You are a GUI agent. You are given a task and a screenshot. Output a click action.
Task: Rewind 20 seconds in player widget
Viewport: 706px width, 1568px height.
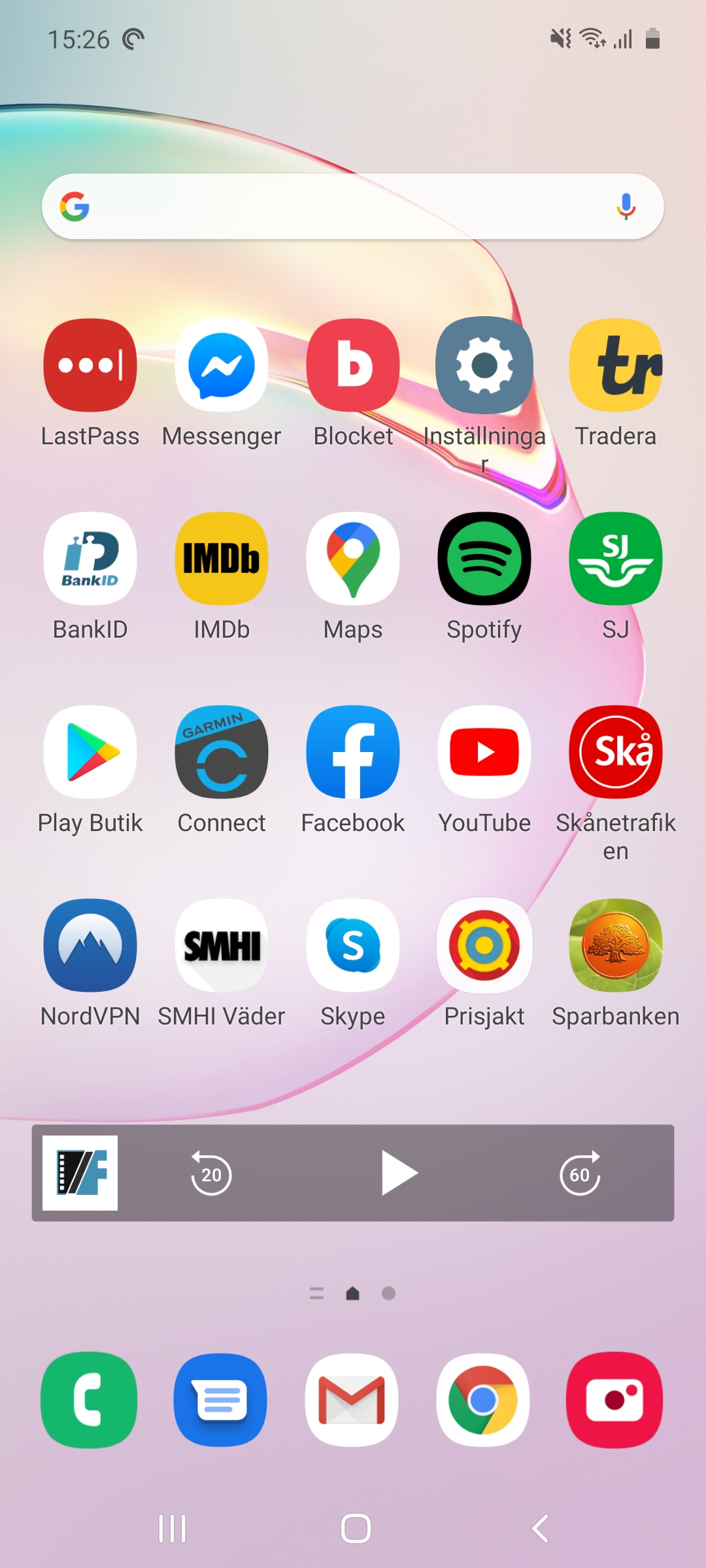pyautogui.click(x=210, y=1173)
